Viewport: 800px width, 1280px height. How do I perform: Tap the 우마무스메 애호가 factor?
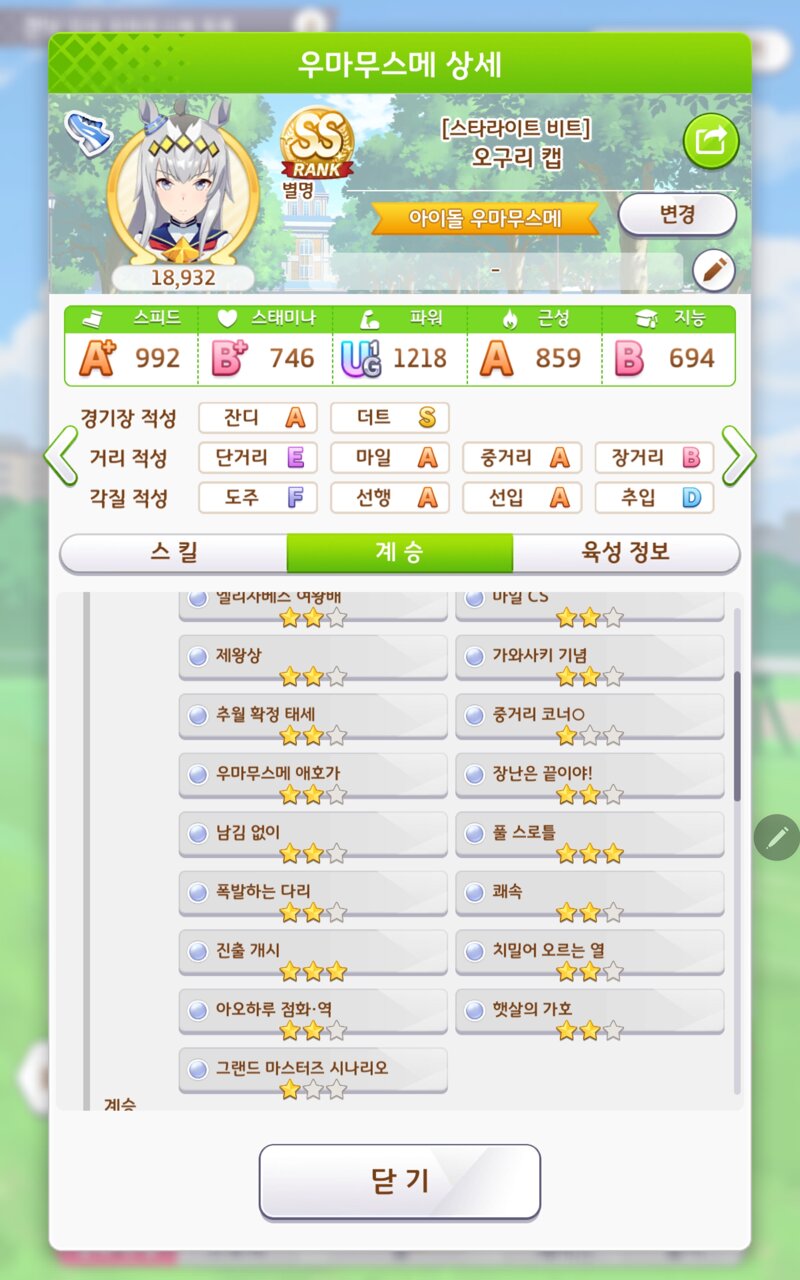pyautogui.click(x=313, y=782)
